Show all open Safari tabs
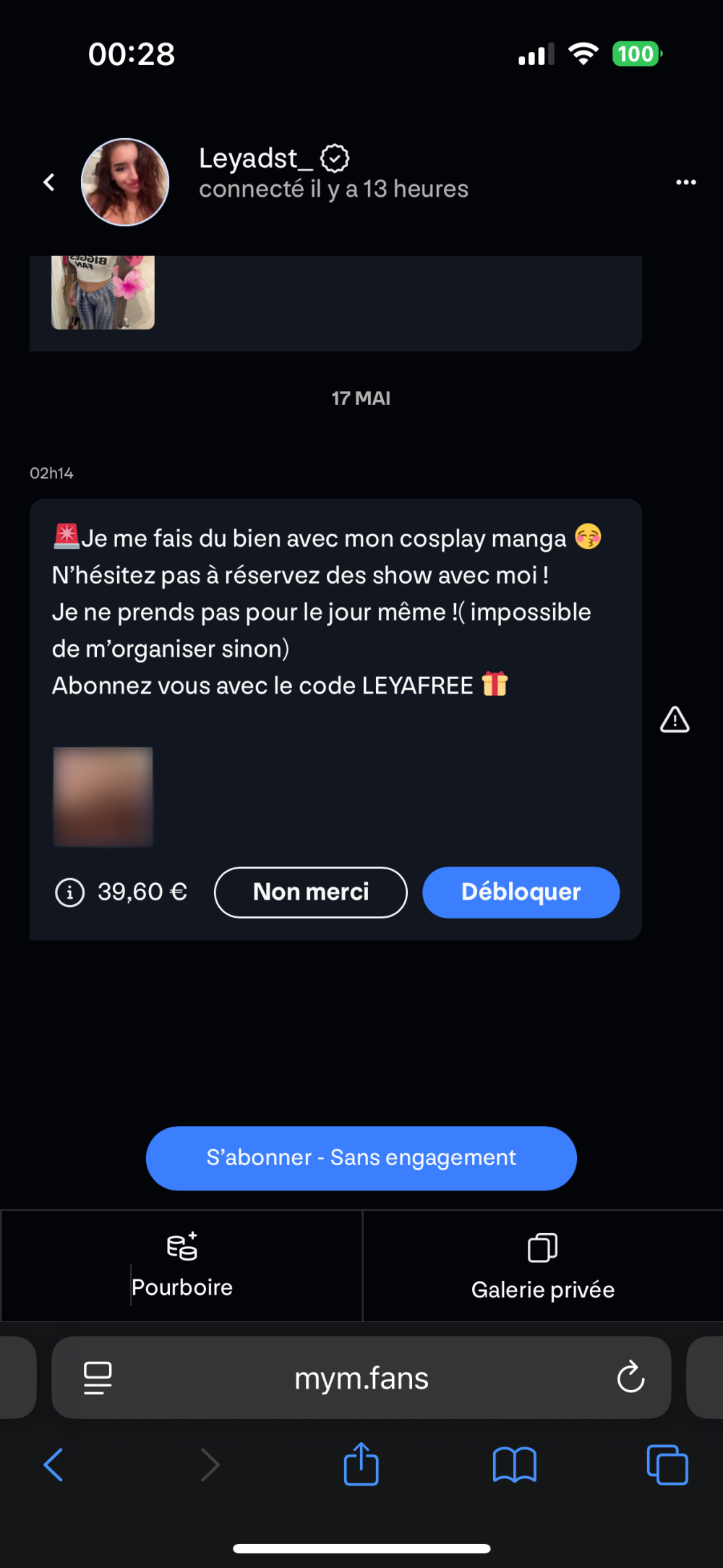The image size is (723, 1568). (x=667, y=1465)
